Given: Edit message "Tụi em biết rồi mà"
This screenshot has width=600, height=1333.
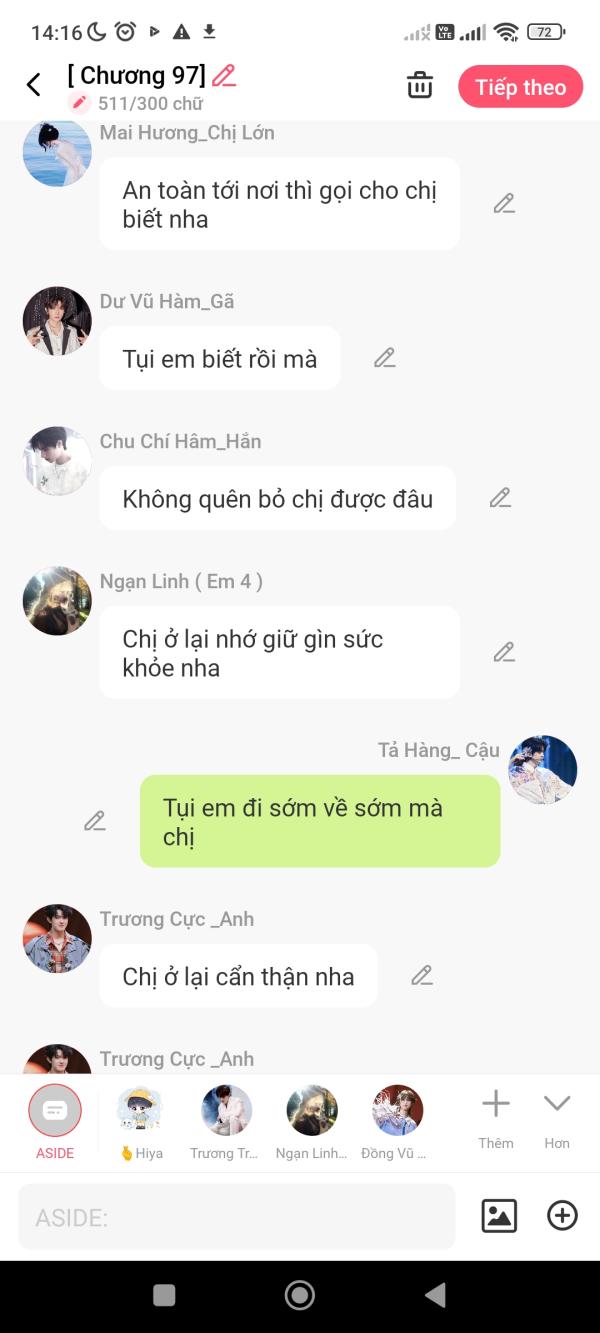Looking at the screenshot, I should (x=385, y=358).
